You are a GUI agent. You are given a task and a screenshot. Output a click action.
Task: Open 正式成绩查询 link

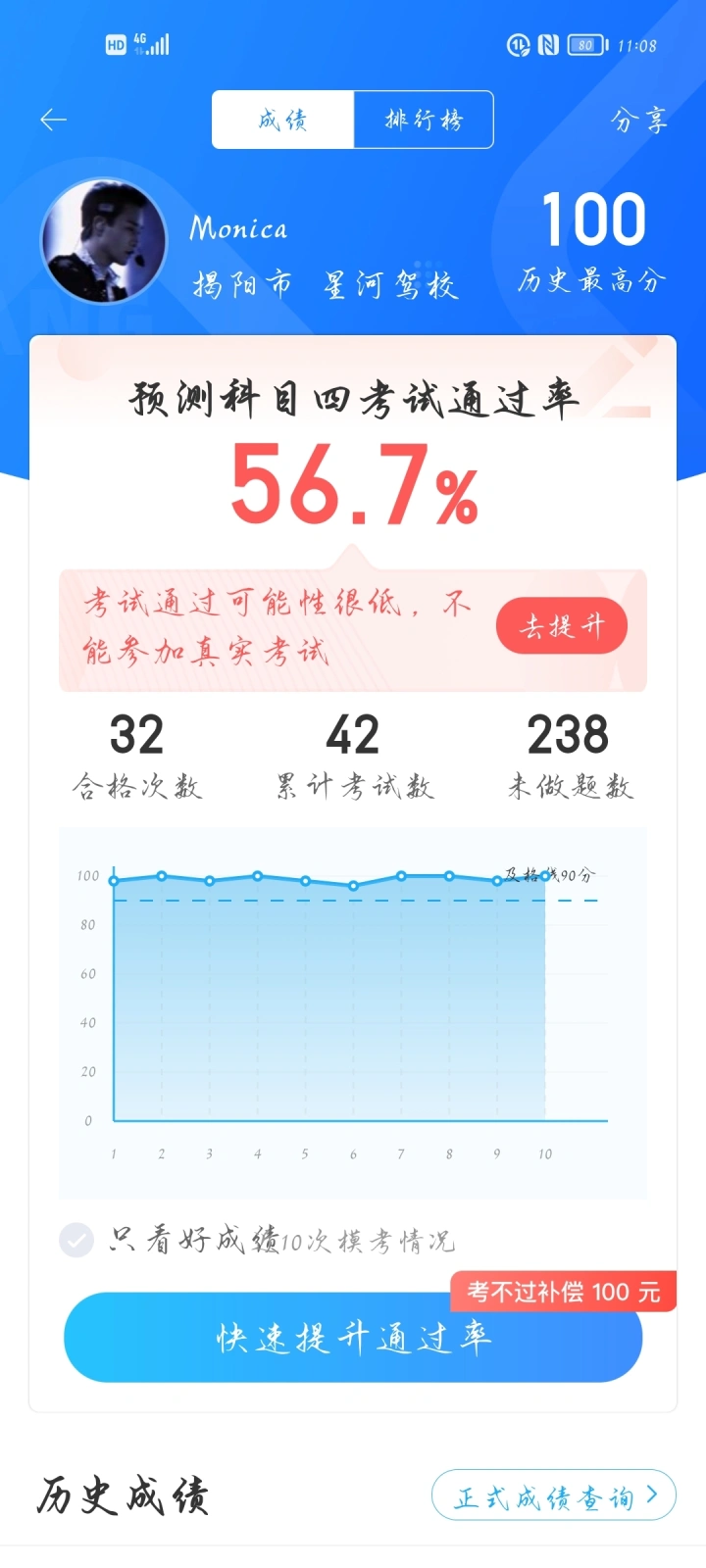click(554, 1495)
